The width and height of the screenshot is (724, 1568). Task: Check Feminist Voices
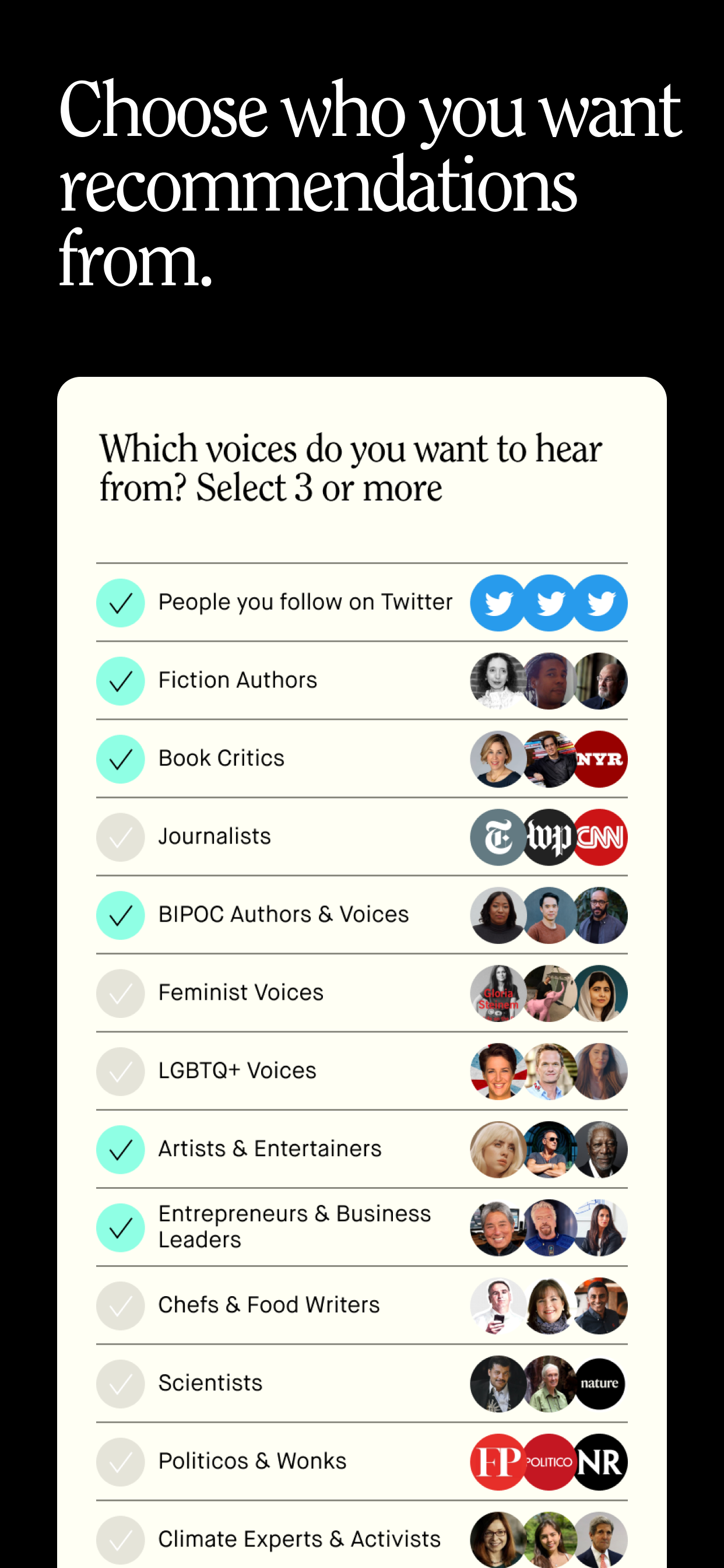tap(121, 993)
